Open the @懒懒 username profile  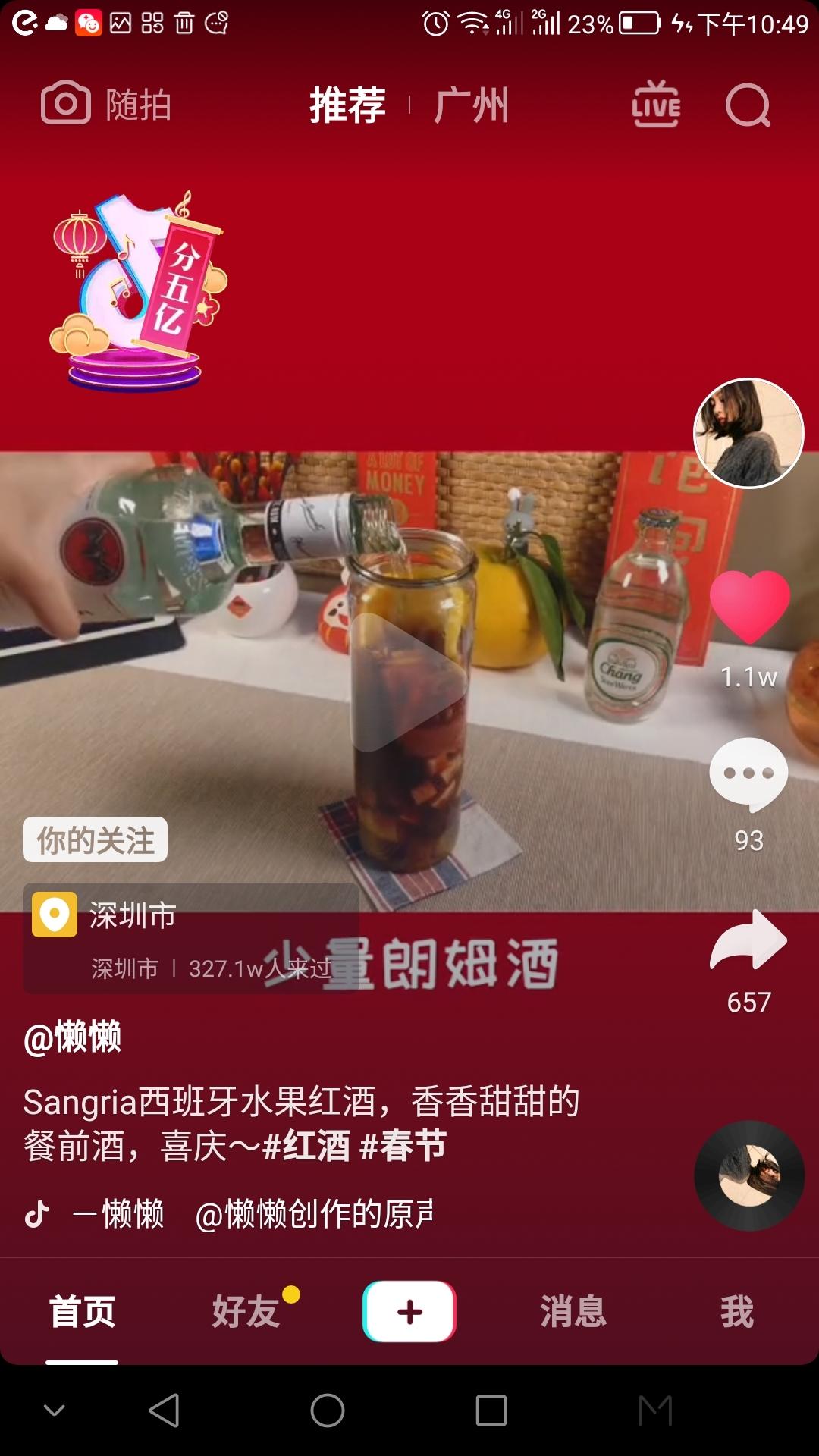tap(73, 1037)
